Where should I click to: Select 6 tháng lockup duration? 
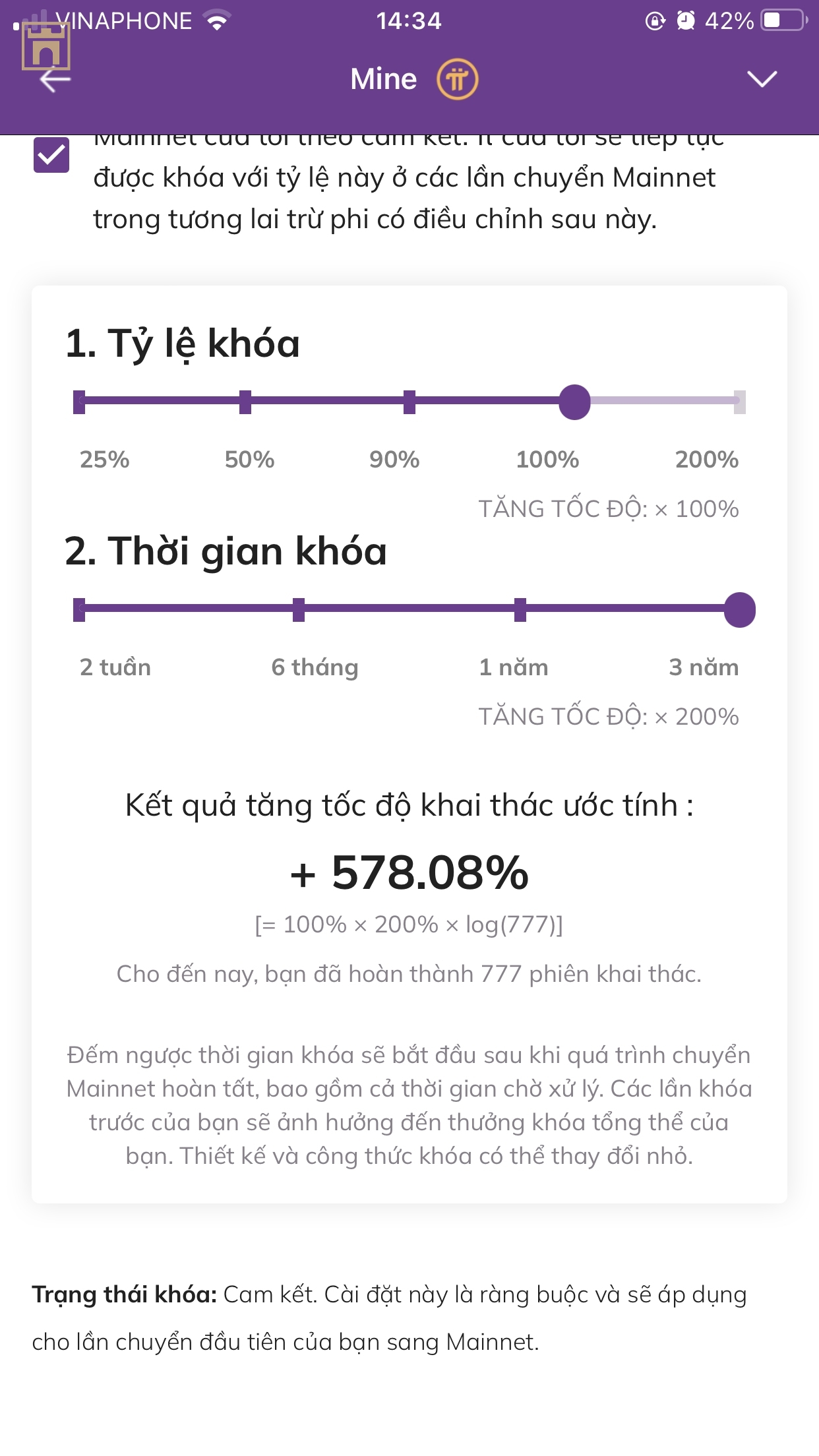tap(299, 609)
